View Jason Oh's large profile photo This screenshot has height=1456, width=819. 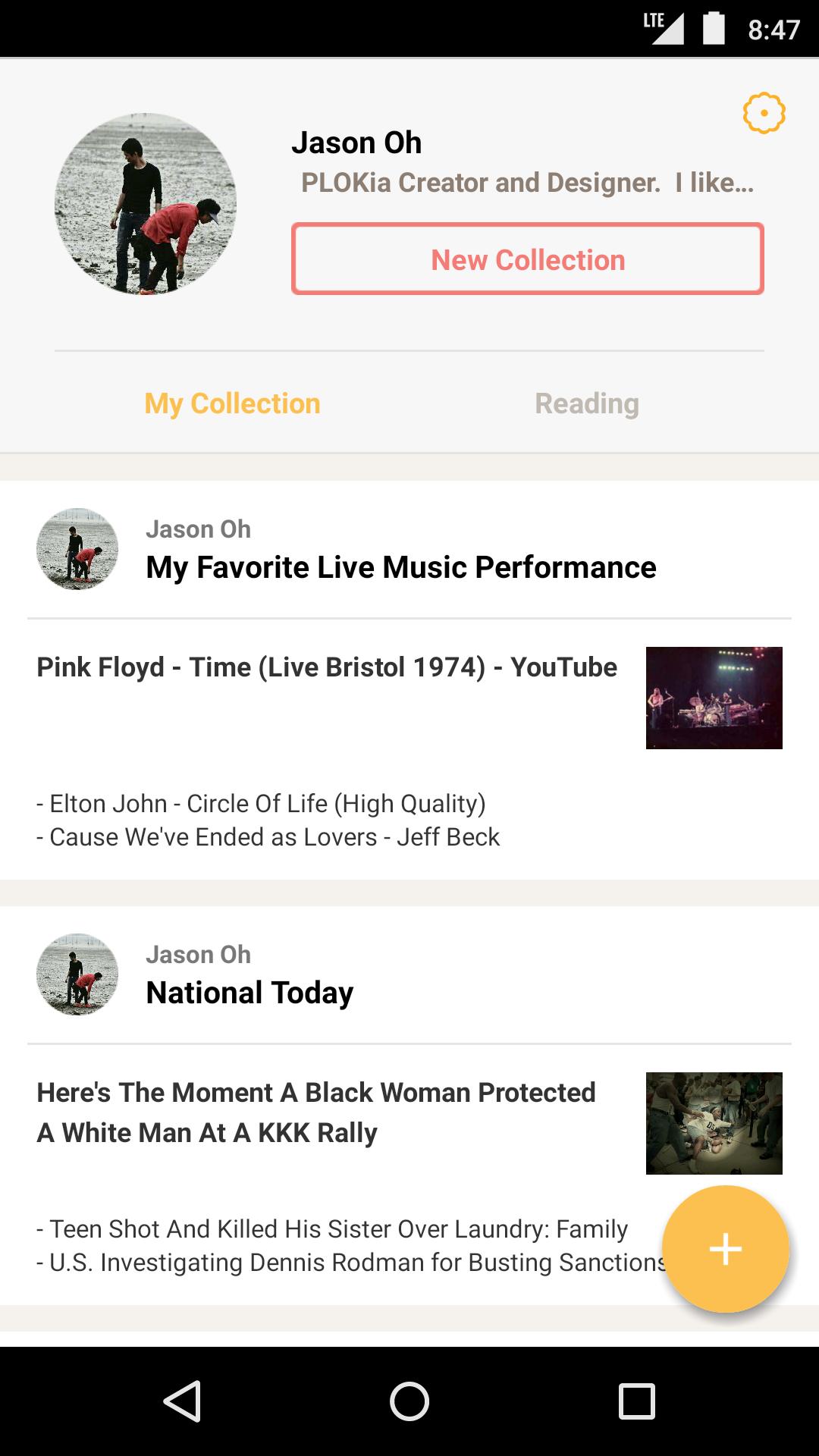point(146,204)
